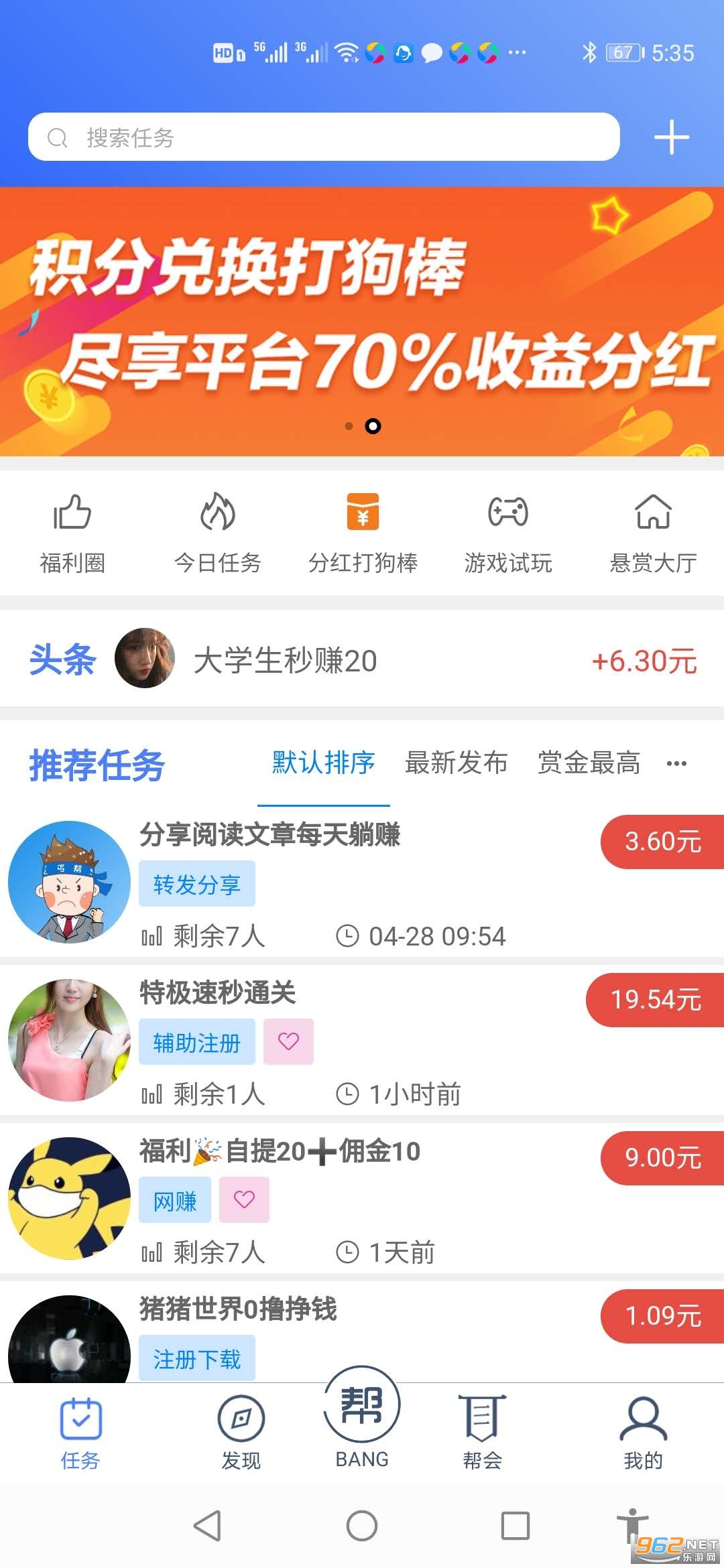The image size is (724, 1568).
Task: Open the central BANG tab
Action: (x=362, y=1417)
